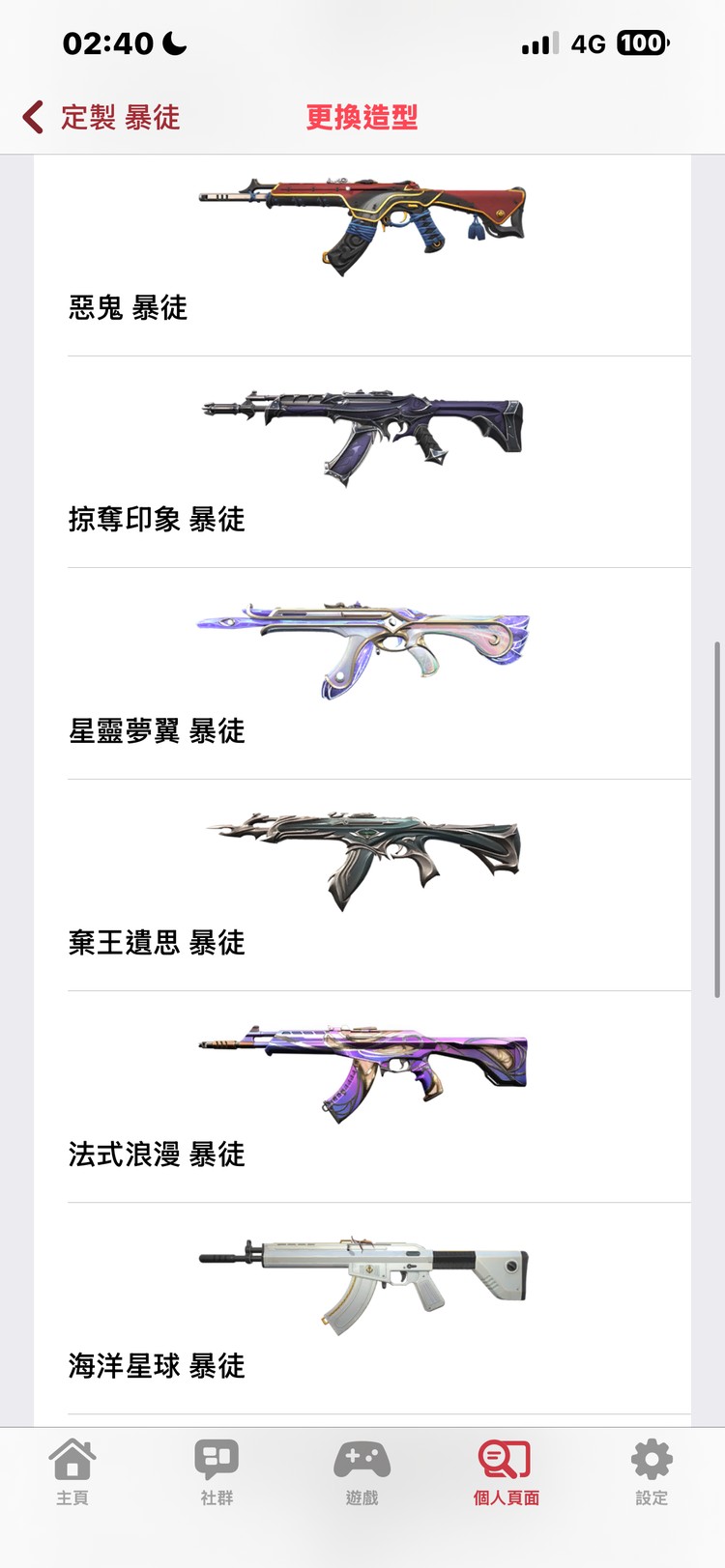Tap the 惡鬼 暴徒 skin name label
Viewport: 725px width, 1568px height.
130,309
